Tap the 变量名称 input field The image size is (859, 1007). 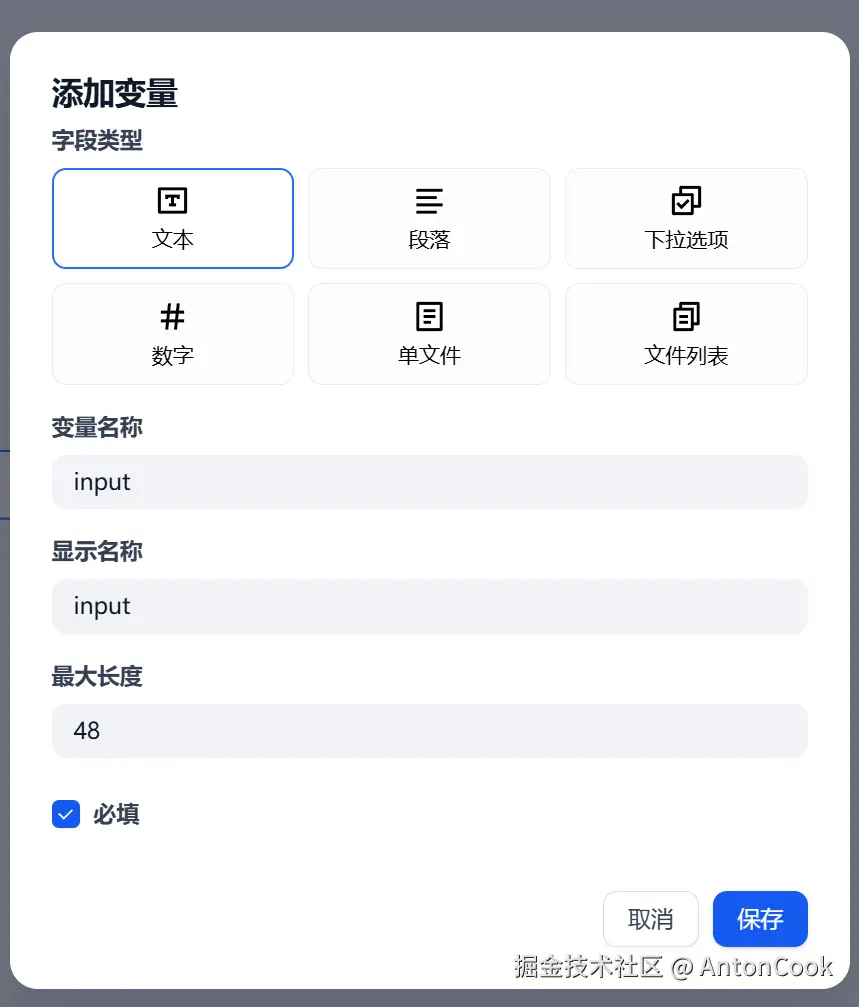tap(429, 482)
